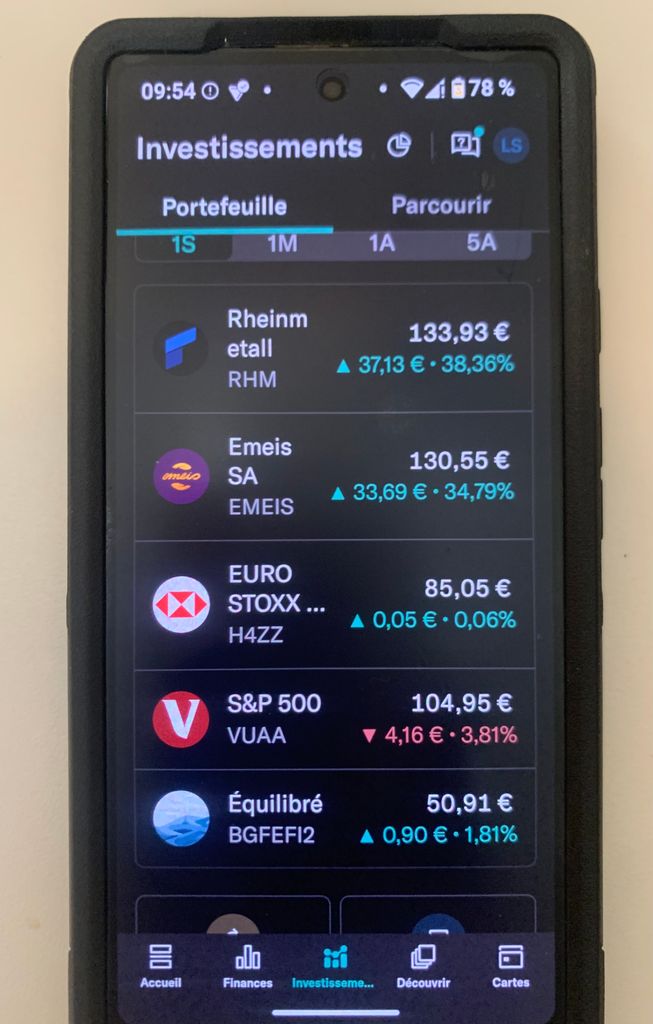
Task: Open the Finances tab
Action: [x=247, y=966]
